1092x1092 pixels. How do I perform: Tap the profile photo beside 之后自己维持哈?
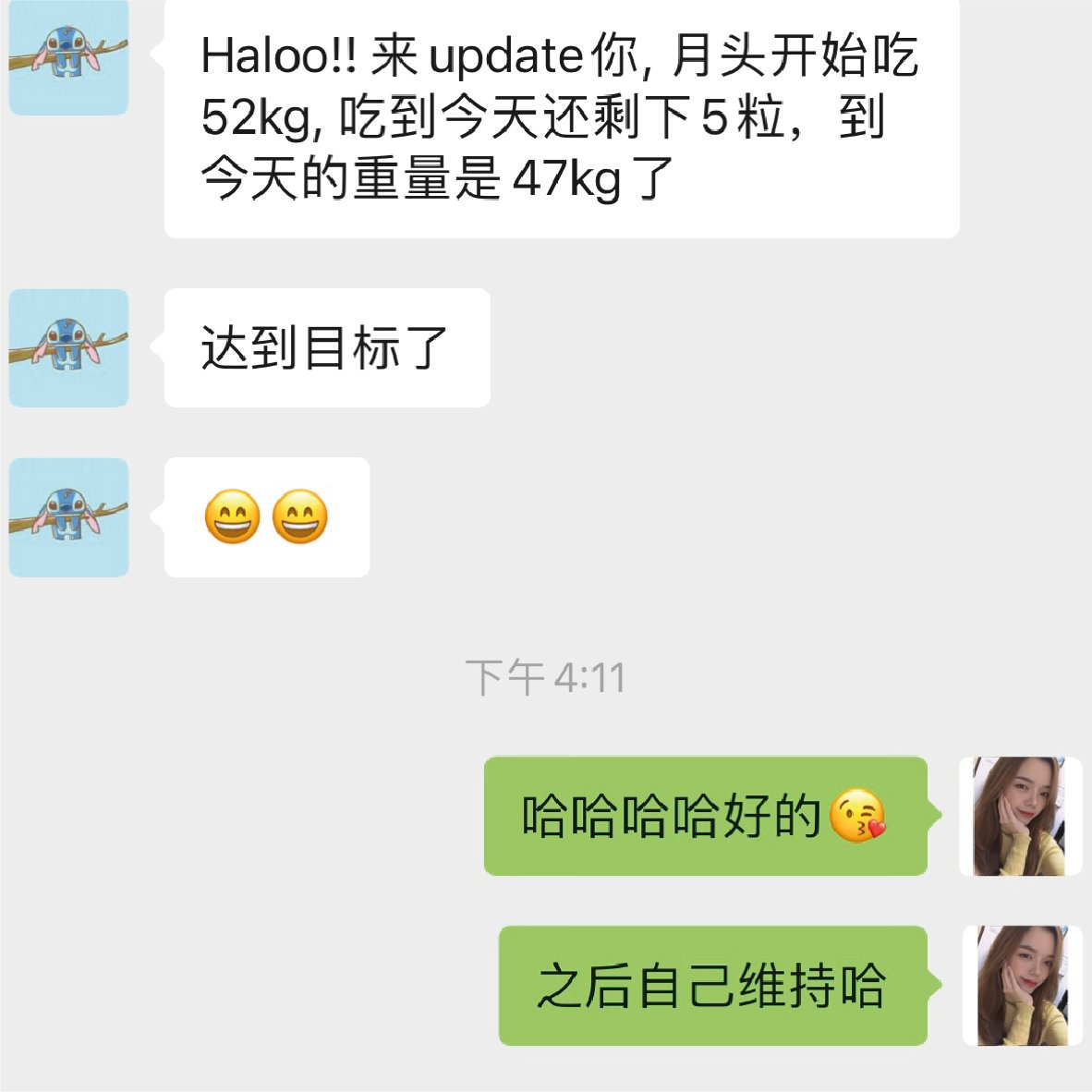[1022, 986]
